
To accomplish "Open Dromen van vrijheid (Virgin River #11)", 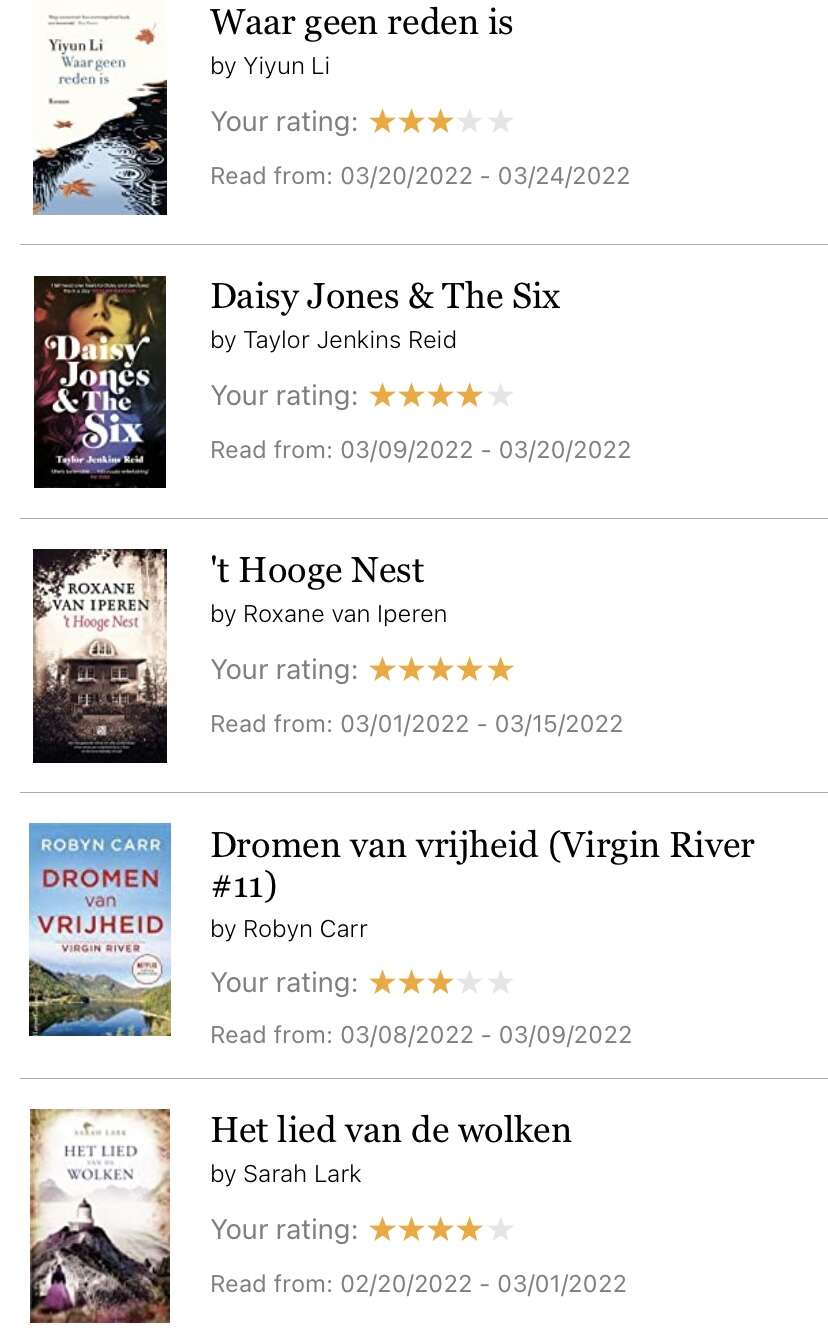I will (x=482, y=864).
